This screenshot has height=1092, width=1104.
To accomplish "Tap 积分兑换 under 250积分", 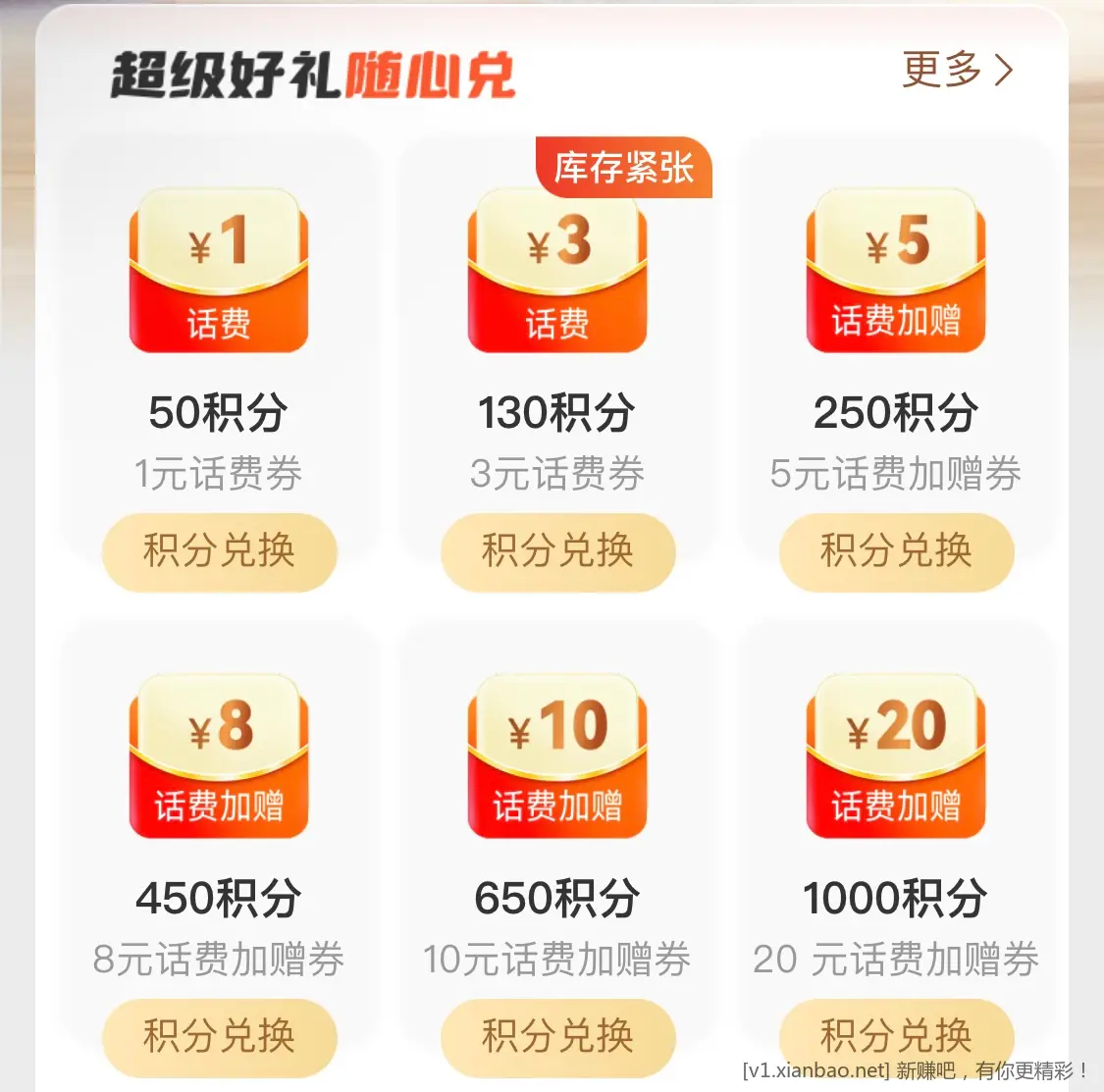I will click(896, 550).
